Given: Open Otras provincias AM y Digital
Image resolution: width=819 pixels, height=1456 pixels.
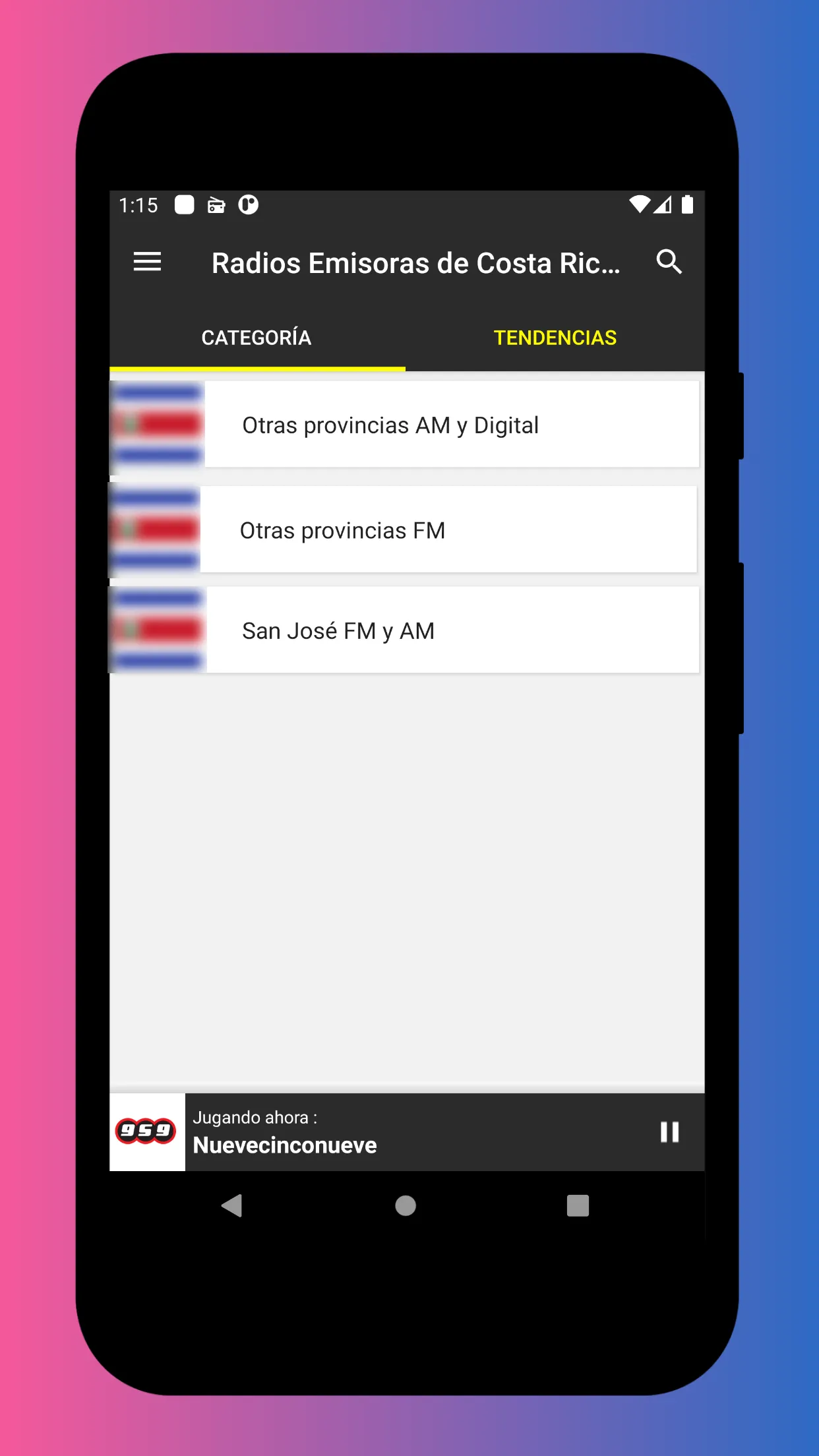Looking at the screenshot, I should (x=404, y=425).
